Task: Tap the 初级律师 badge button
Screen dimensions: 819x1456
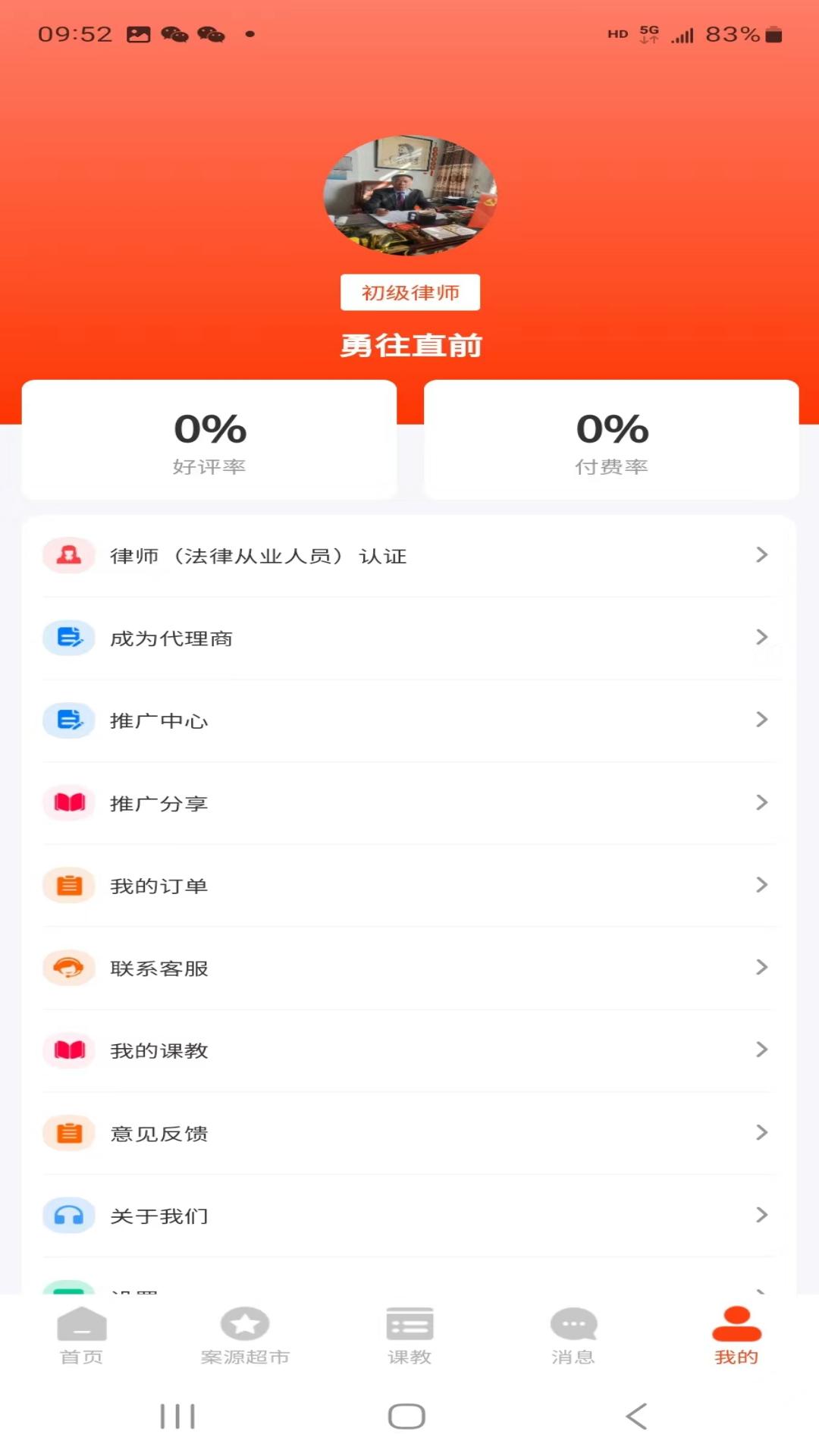Action: 409,292
